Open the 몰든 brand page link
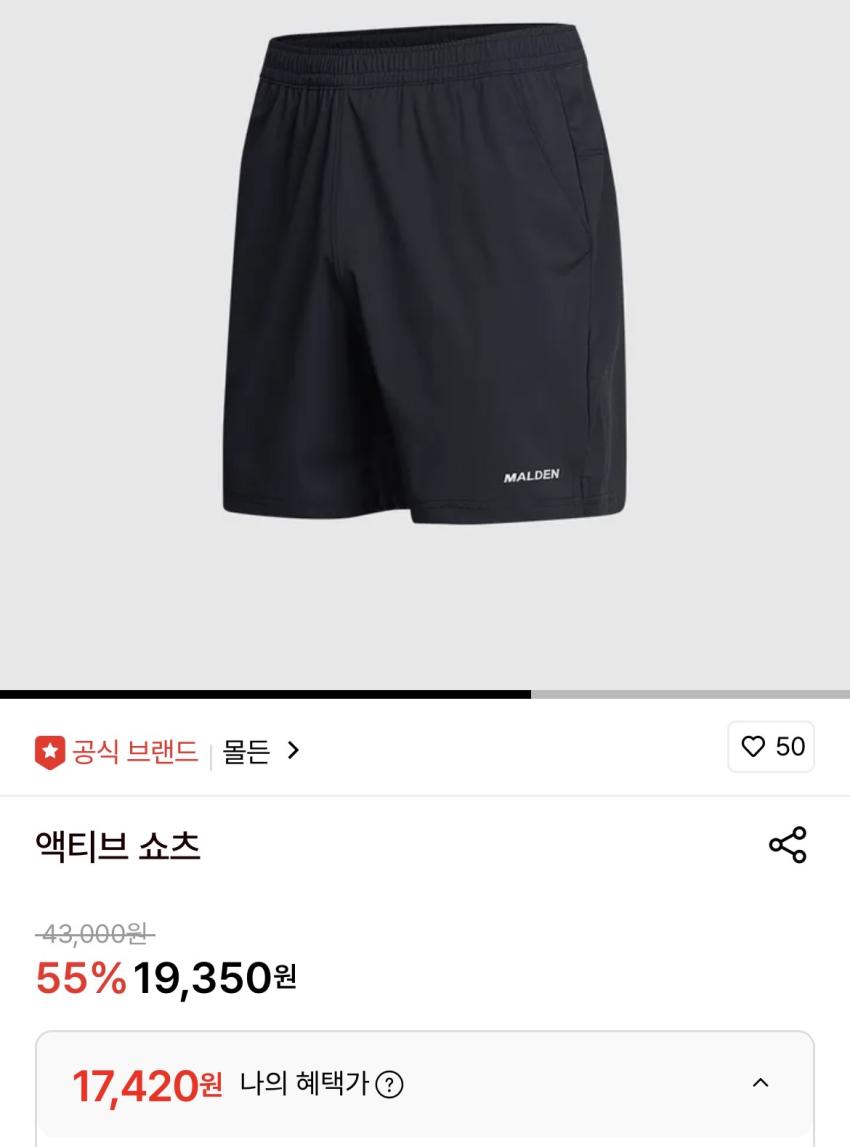This screenshot has width=850, height=1147. (x=260, y=751)
